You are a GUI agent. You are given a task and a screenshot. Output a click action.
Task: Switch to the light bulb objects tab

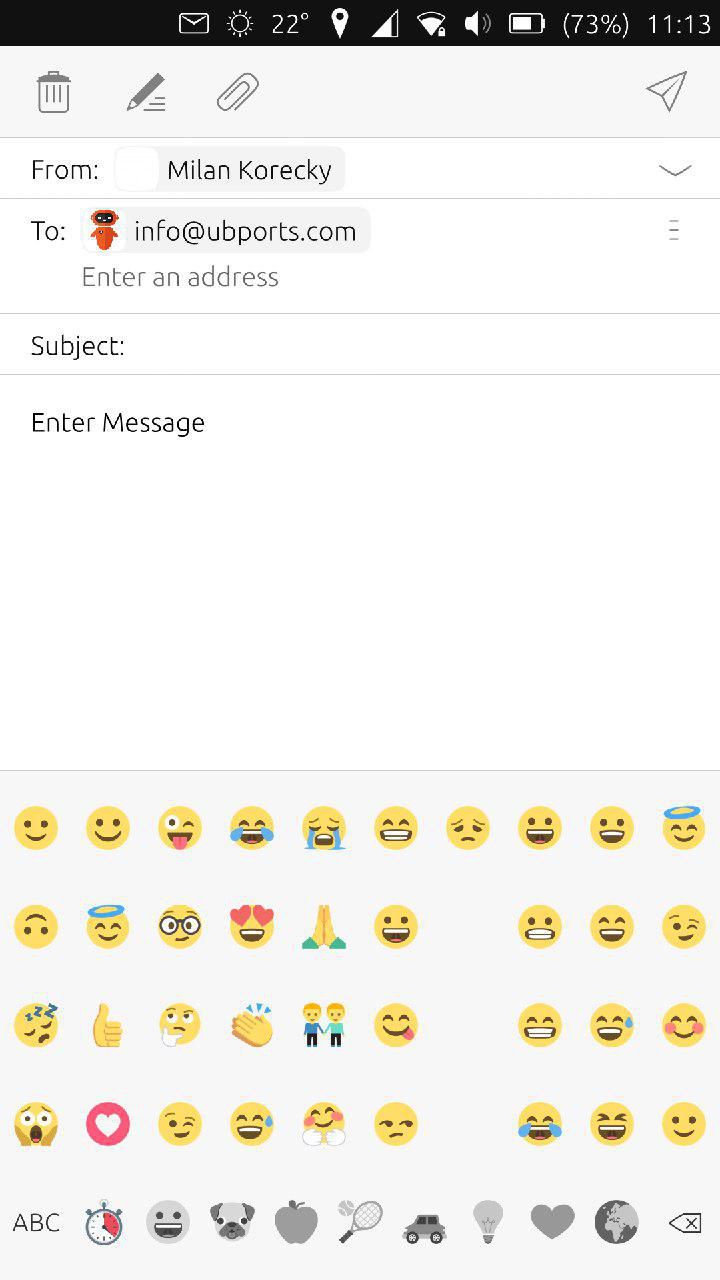(488, 1222)
